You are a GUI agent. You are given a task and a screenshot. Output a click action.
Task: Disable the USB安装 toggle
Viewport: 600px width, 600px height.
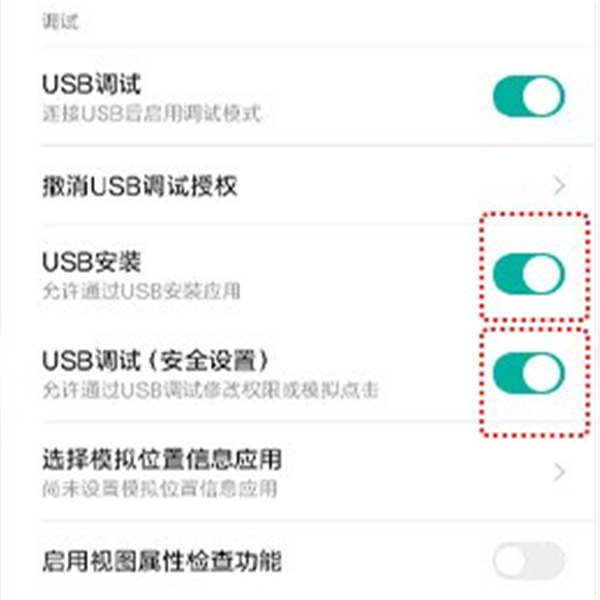coord(528,272)
